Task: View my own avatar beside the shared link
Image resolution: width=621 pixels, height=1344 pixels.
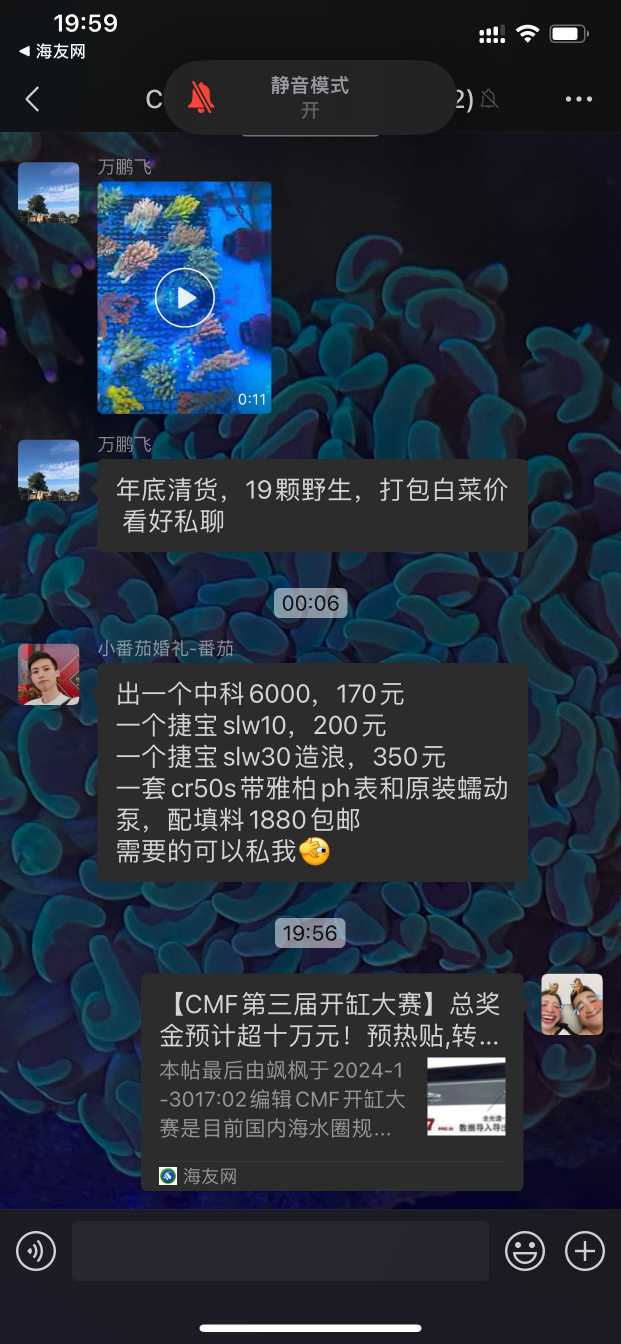Action: tap(572, 1004)
